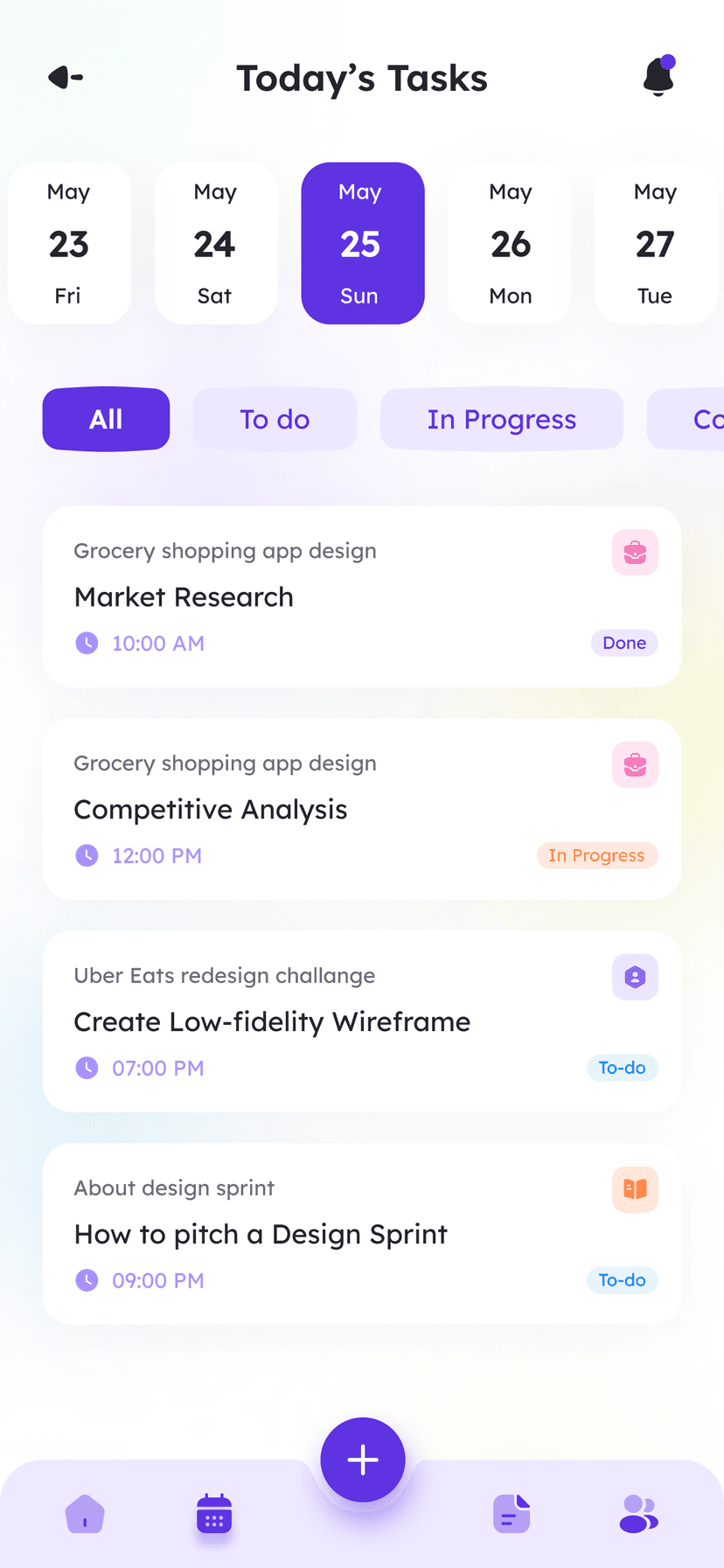Tap the pink briefcase icon on Market Research

[635, 552]
